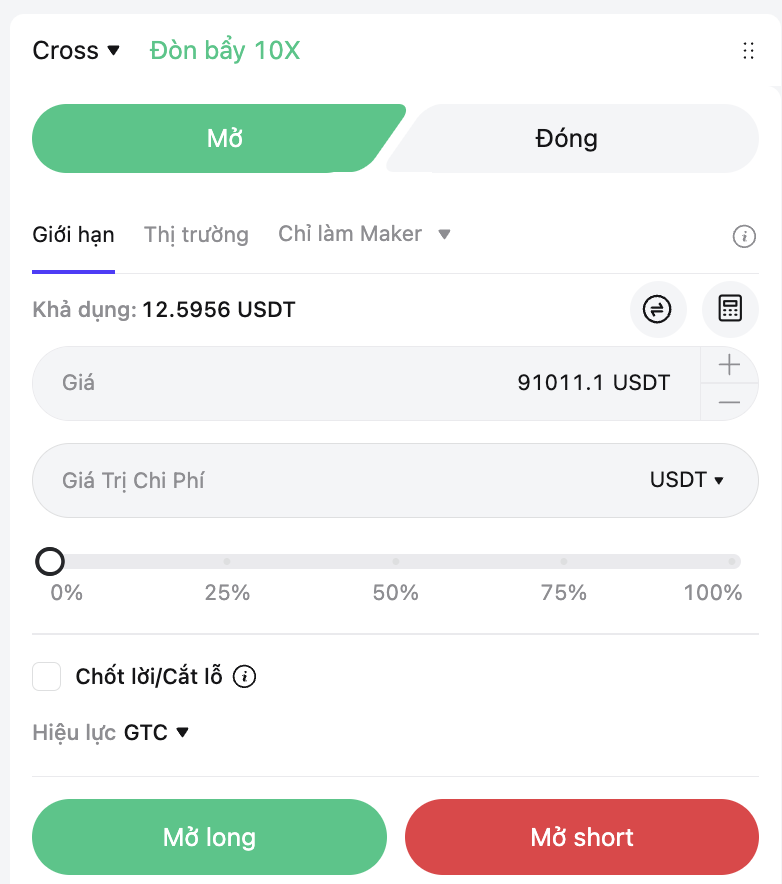This screenshot has height=884, width=782.
Task: Click the info icon next to Chốt lời/Cắt lỗ
Action: pos(242,676)
